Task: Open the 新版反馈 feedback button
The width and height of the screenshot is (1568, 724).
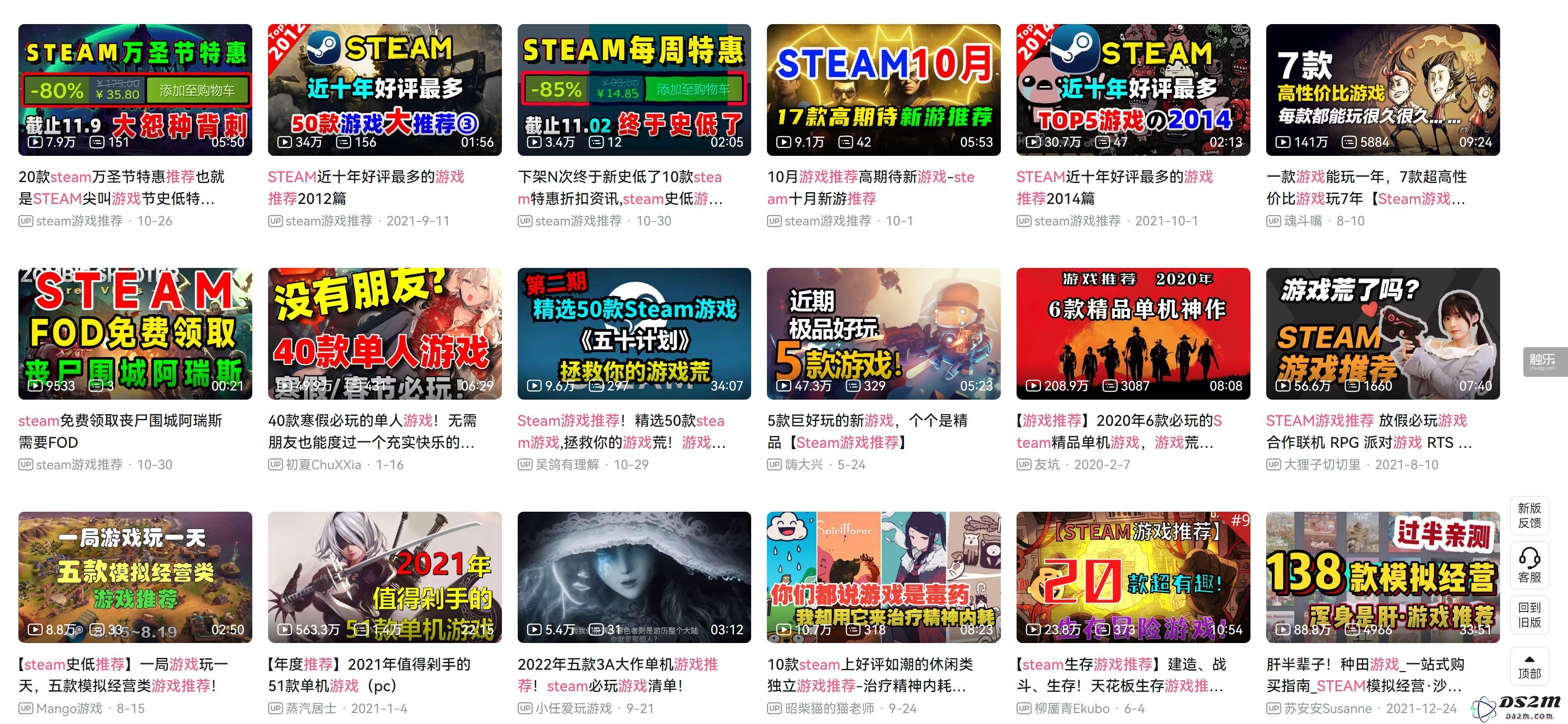Action: 1529,515
